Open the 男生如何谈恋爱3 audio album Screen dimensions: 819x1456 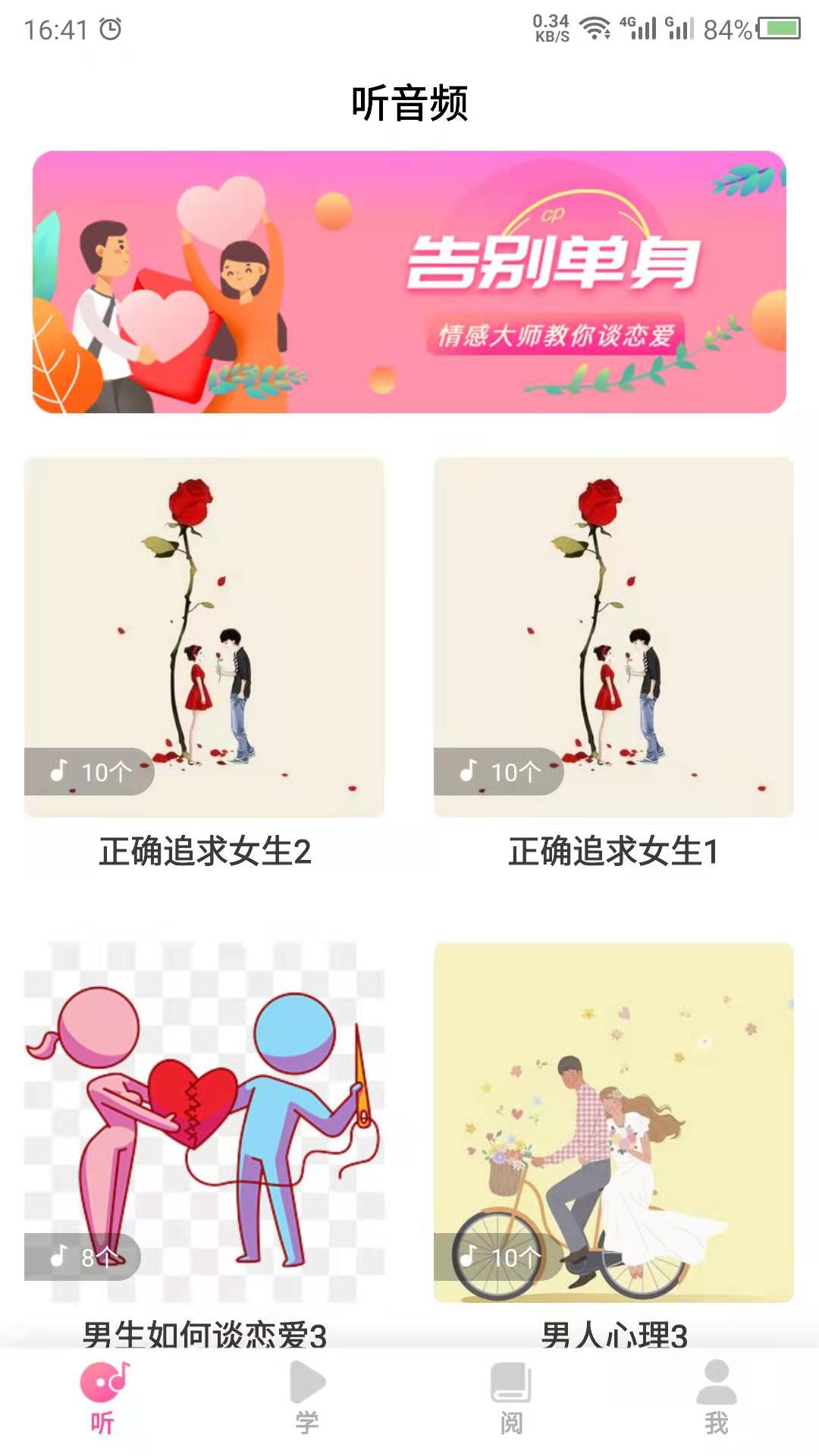point(204,1122)
